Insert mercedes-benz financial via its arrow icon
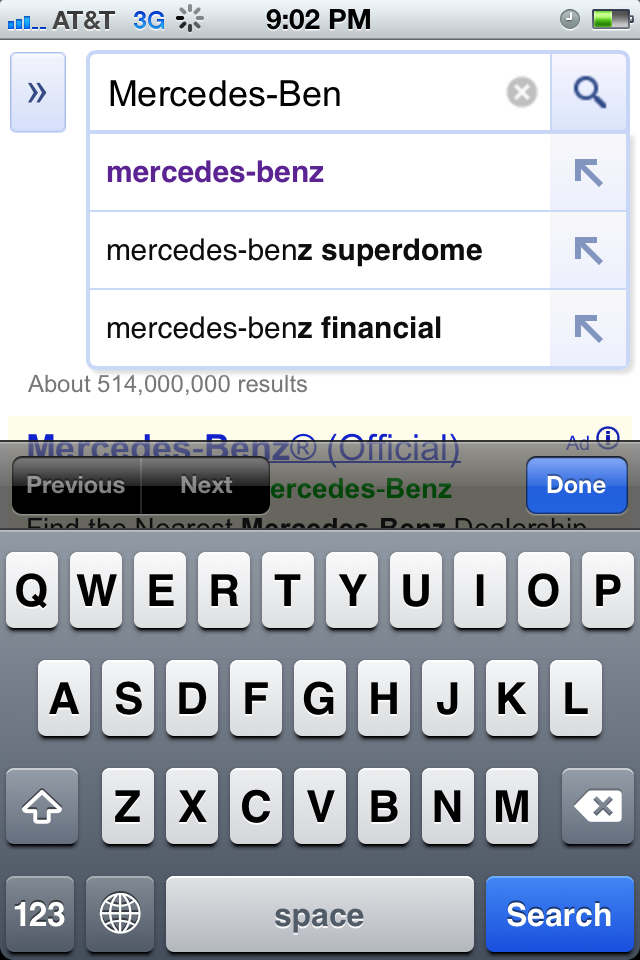 589,328
